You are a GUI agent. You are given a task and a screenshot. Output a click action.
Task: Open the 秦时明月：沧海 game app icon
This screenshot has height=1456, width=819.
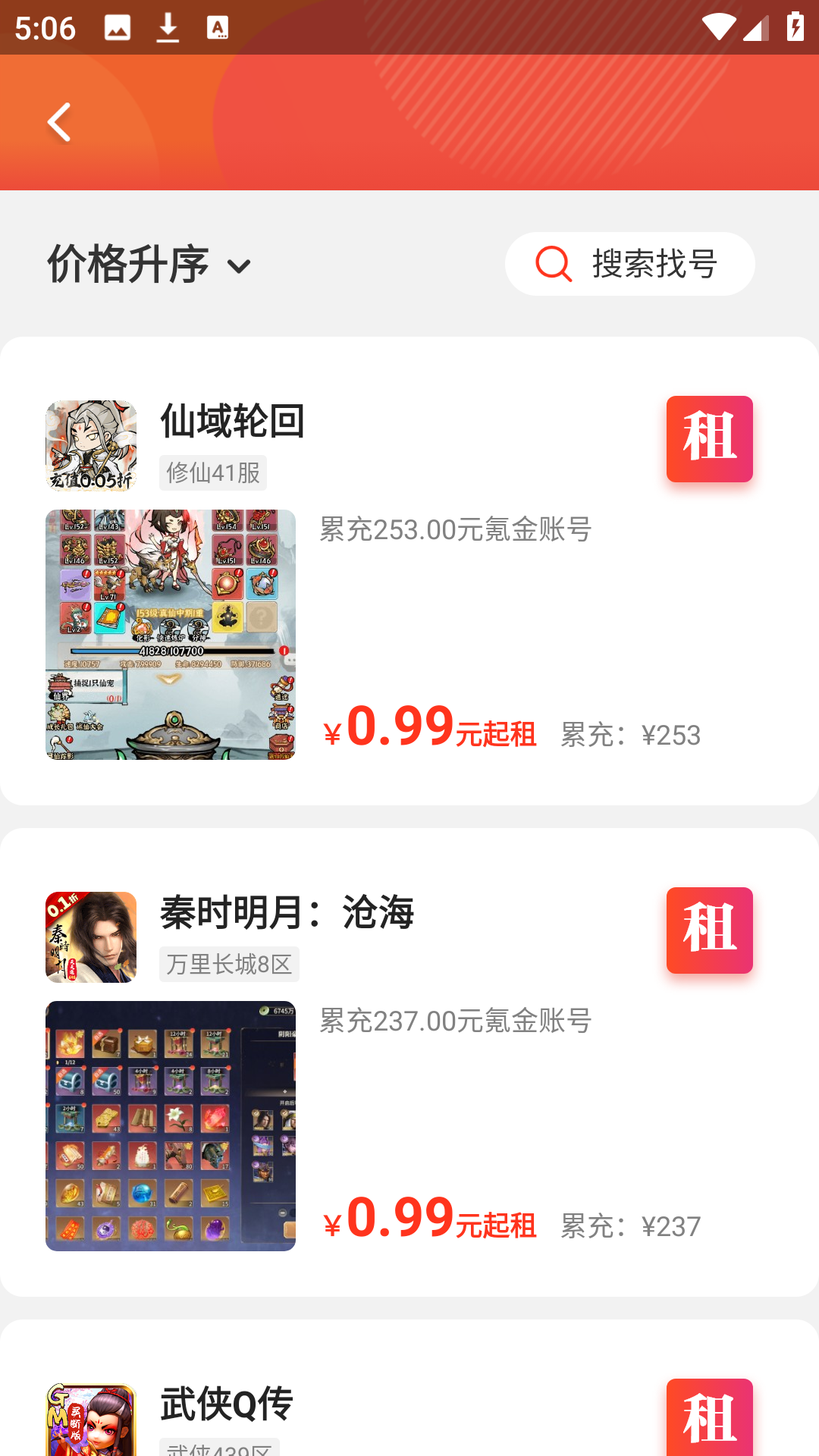tap(90, 937)
